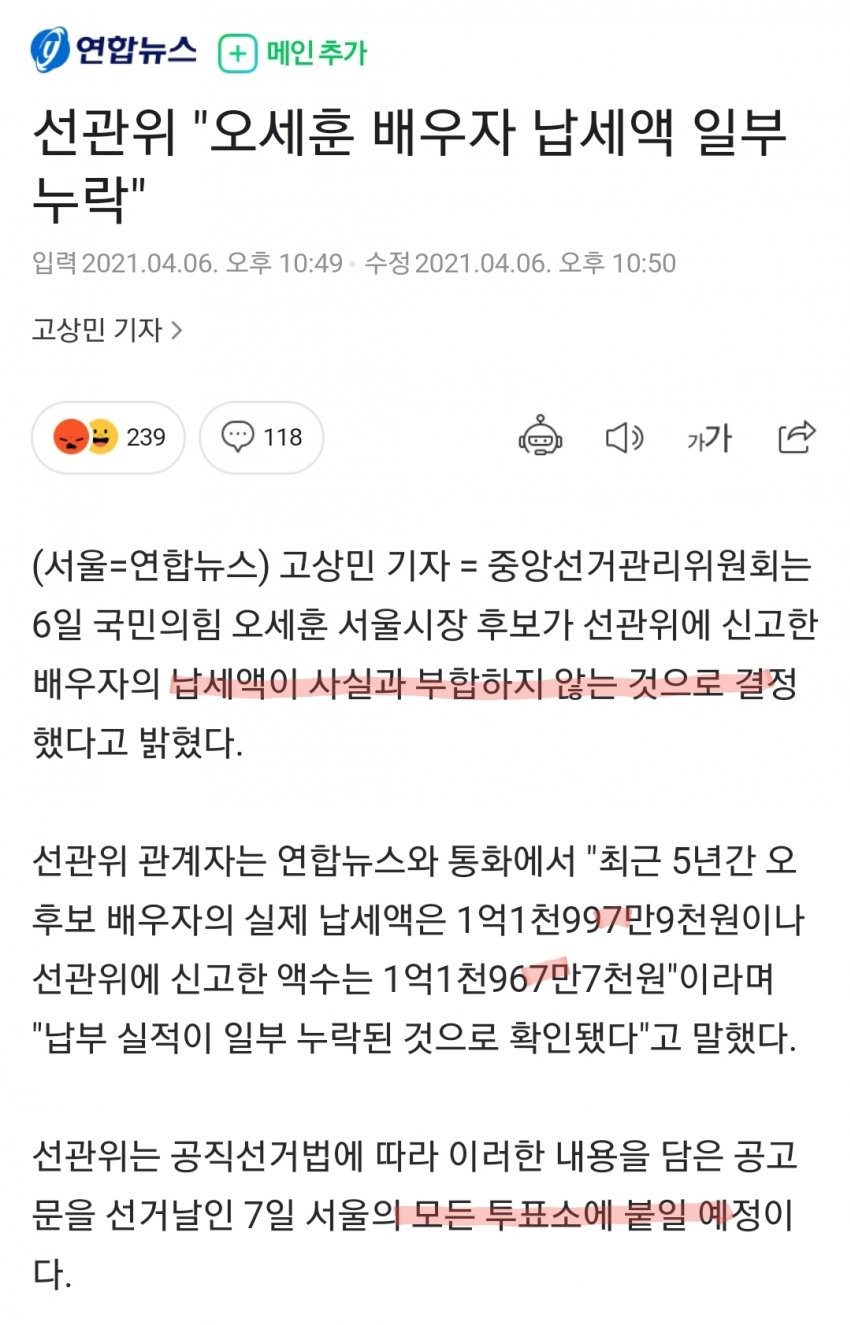Open the 118 comments
Image resolution: width=850 pixels, height=1325 pixels.
261,437
